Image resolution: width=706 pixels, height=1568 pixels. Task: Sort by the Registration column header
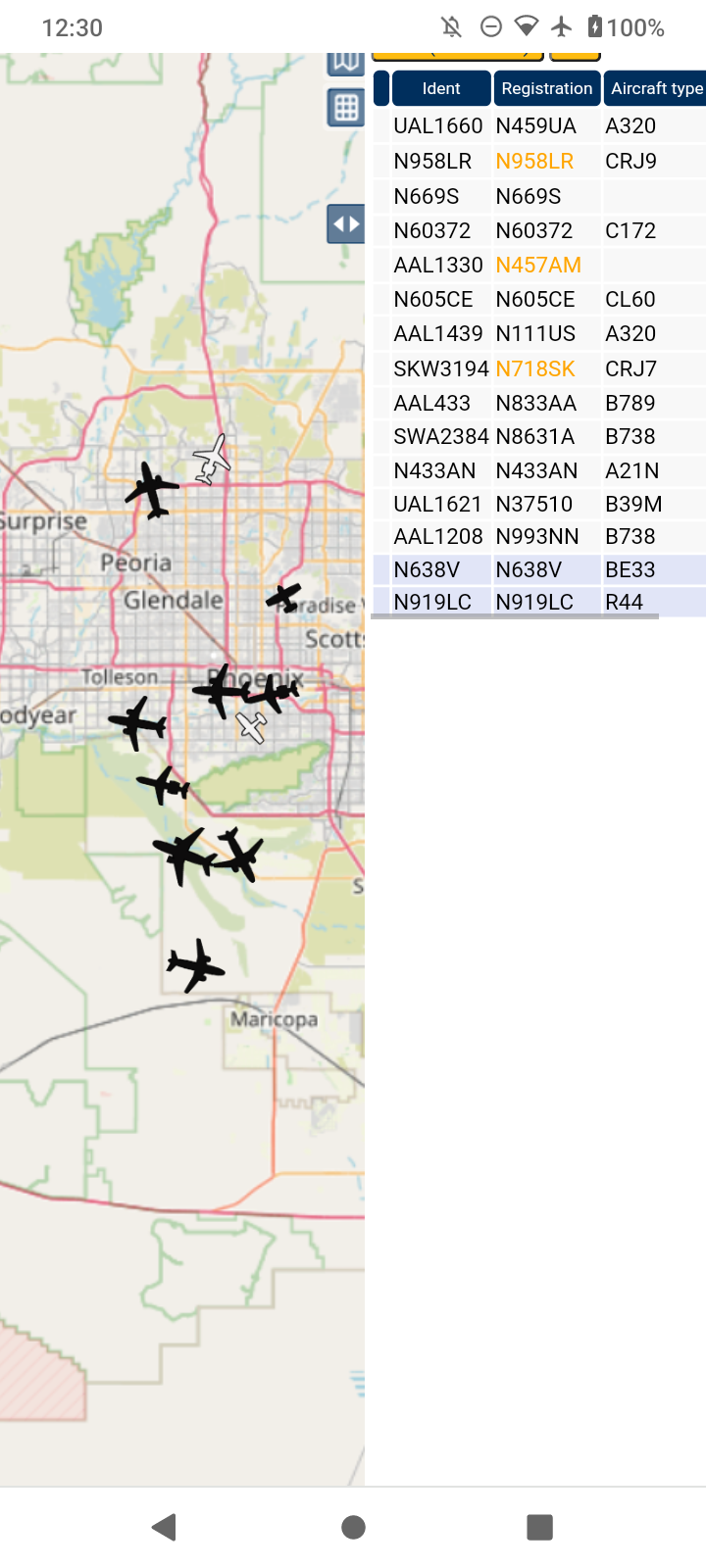coord(547,88)
